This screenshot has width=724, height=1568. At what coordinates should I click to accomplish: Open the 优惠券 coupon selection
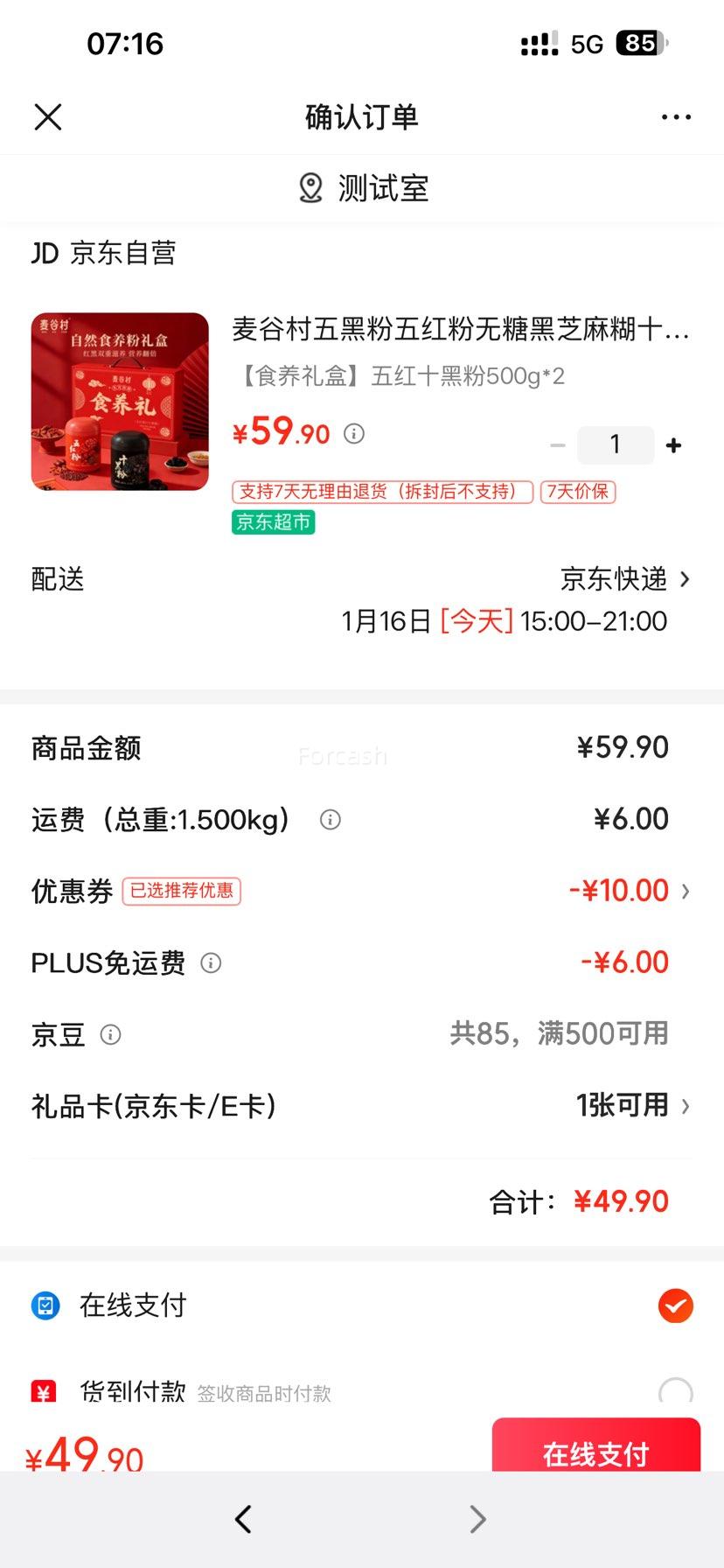point(626,890)
